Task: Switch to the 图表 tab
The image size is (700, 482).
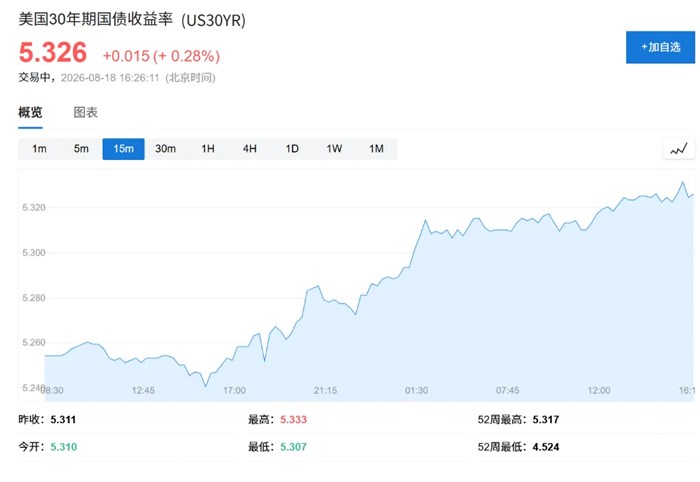Action: tap(86, 112)
